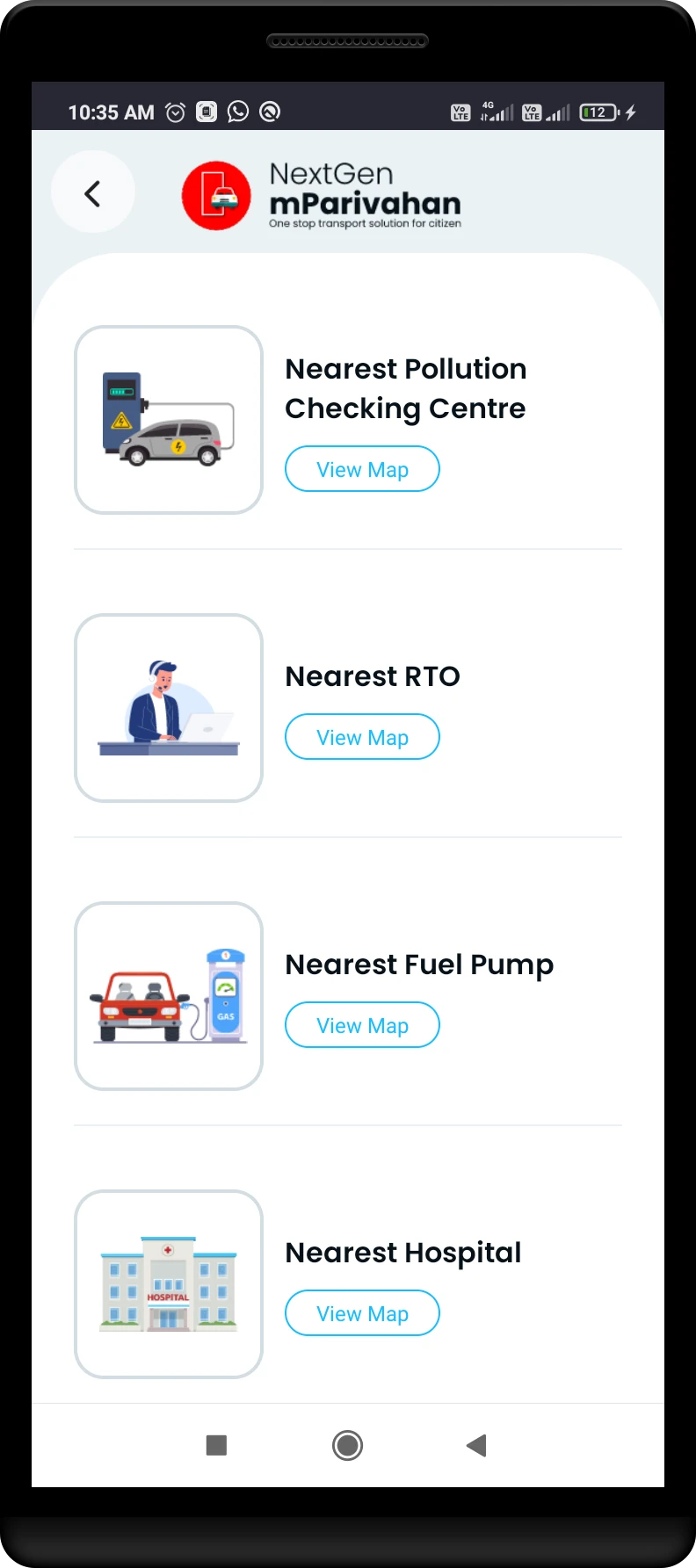Screen dimensions: 696x1568
Task: Show map of Nearest Fuel Pump
Action: tap(362, 1025)
